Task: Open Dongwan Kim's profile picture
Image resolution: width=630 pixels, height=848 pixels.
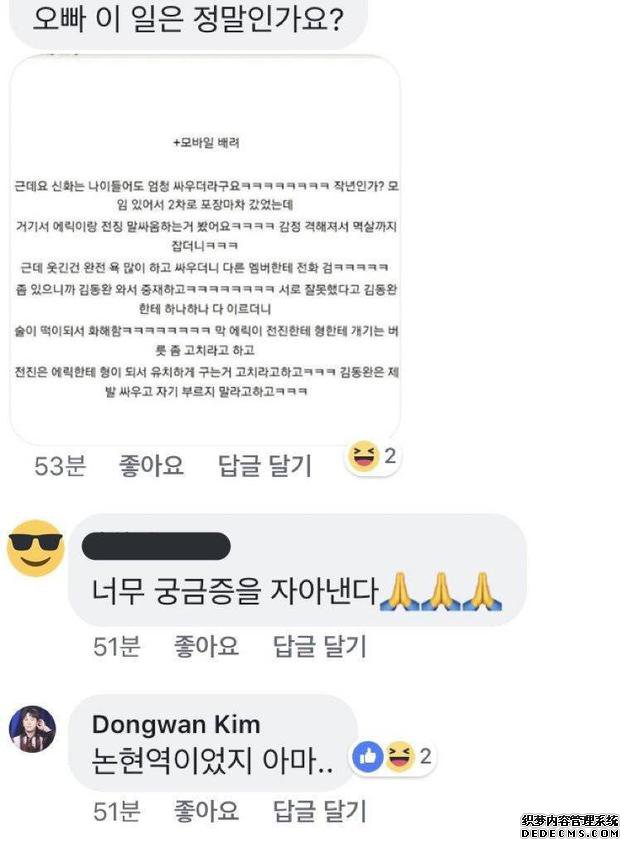Action: pyautogui.click(x=32, y=728)
